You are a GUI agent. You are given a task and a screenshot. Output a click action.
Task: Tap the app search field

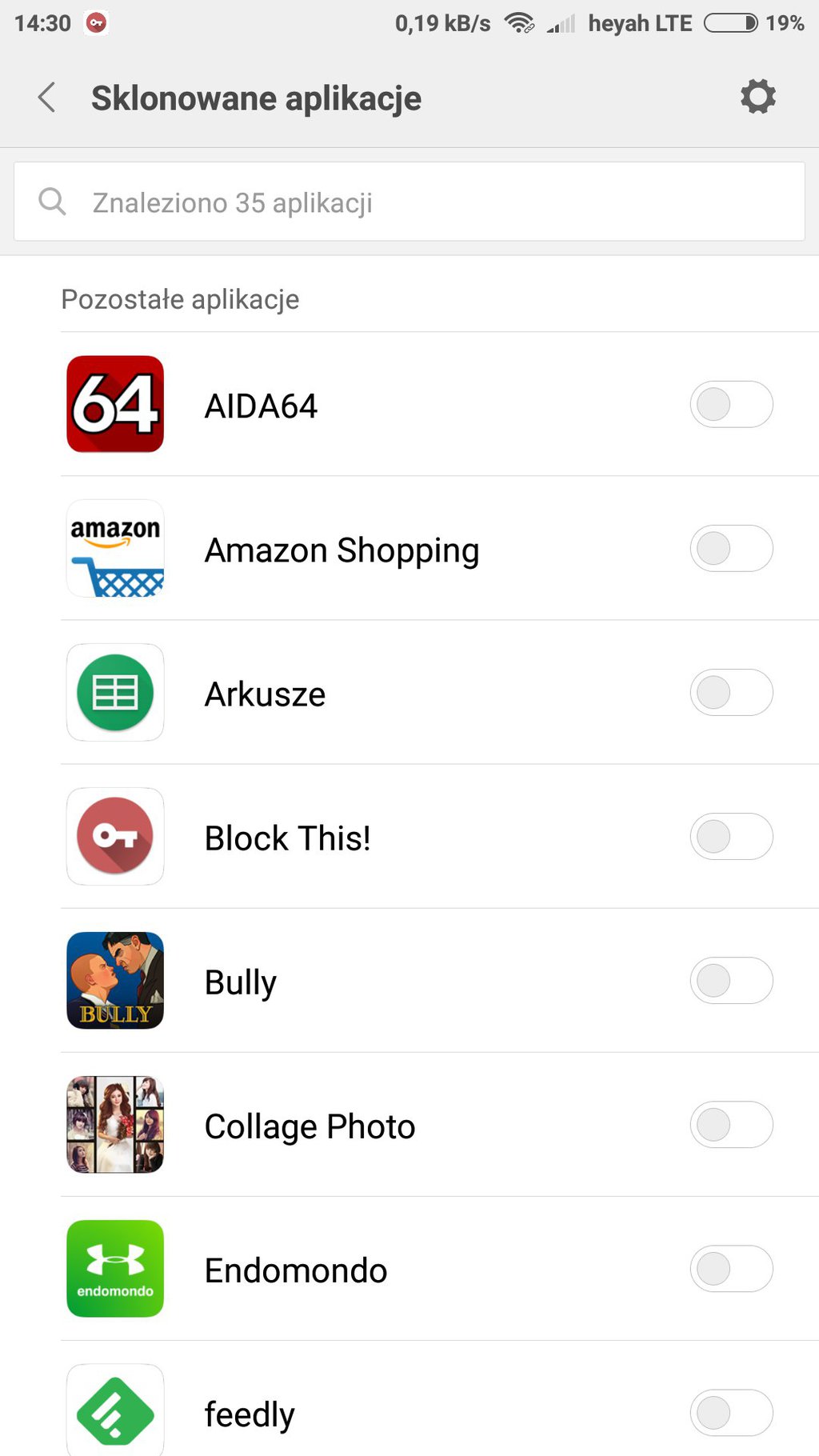pos(409,202)
